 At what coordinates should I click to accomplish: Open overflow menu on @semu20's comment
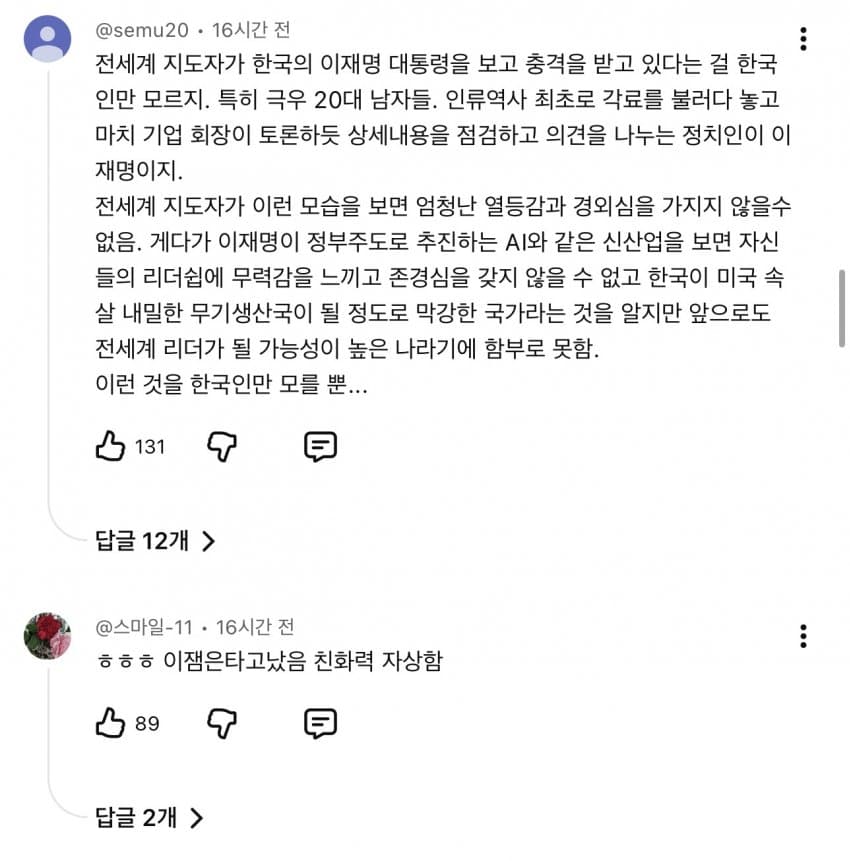(804, 39)
